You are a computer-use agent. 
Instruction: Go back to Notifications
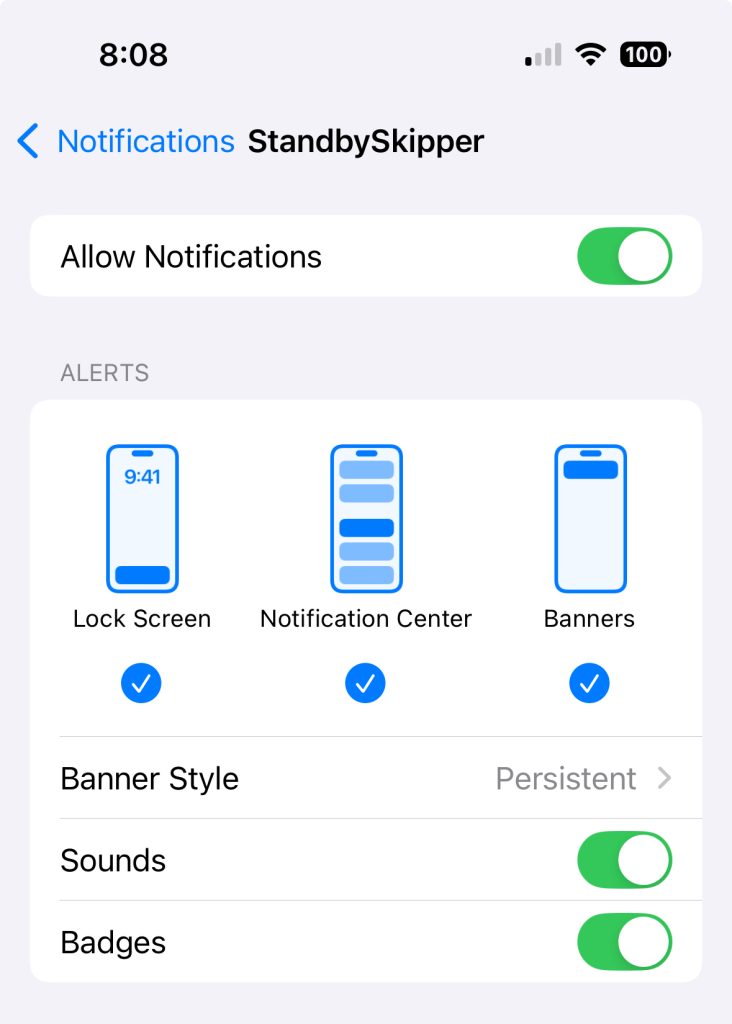pos(125,142)
